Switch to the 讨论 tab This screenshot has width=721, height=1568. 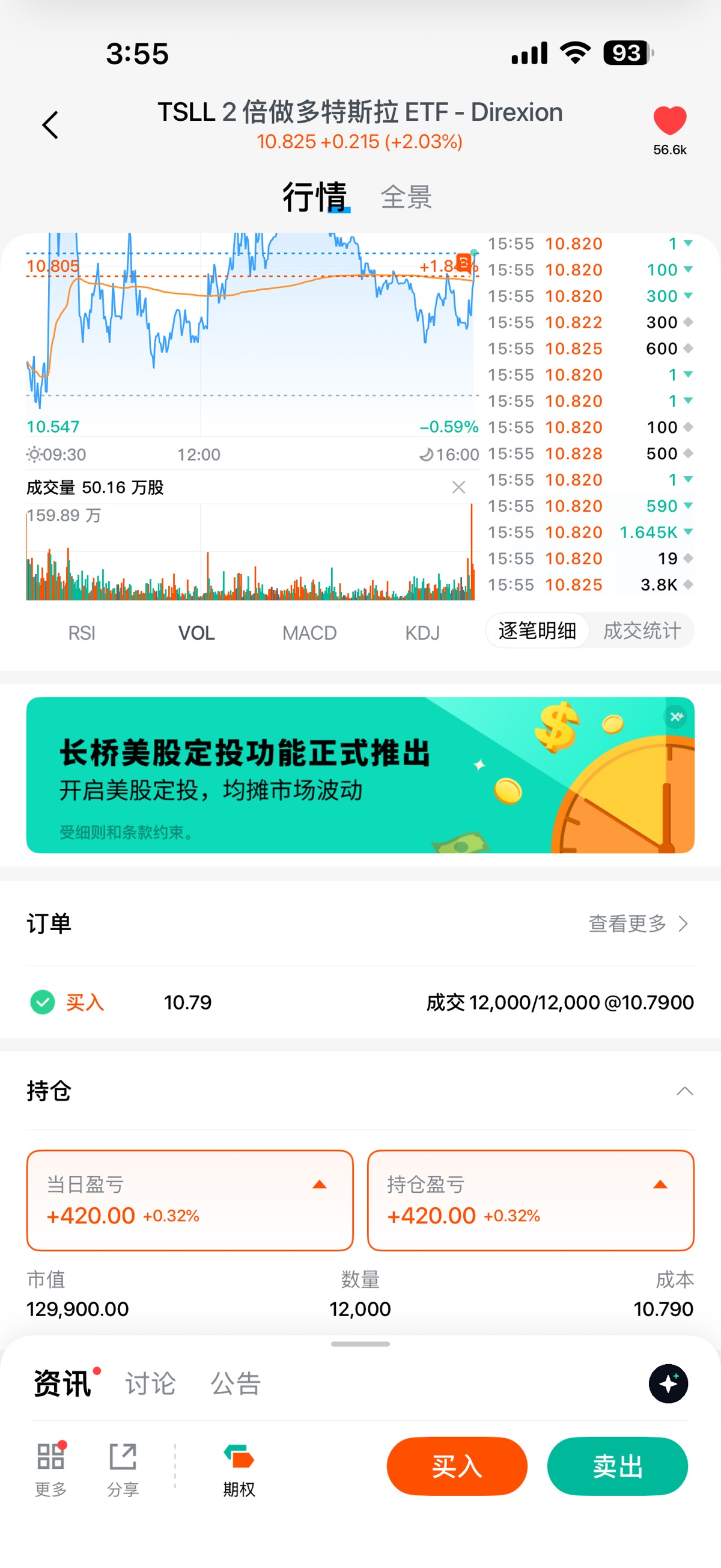[150, 1383]
